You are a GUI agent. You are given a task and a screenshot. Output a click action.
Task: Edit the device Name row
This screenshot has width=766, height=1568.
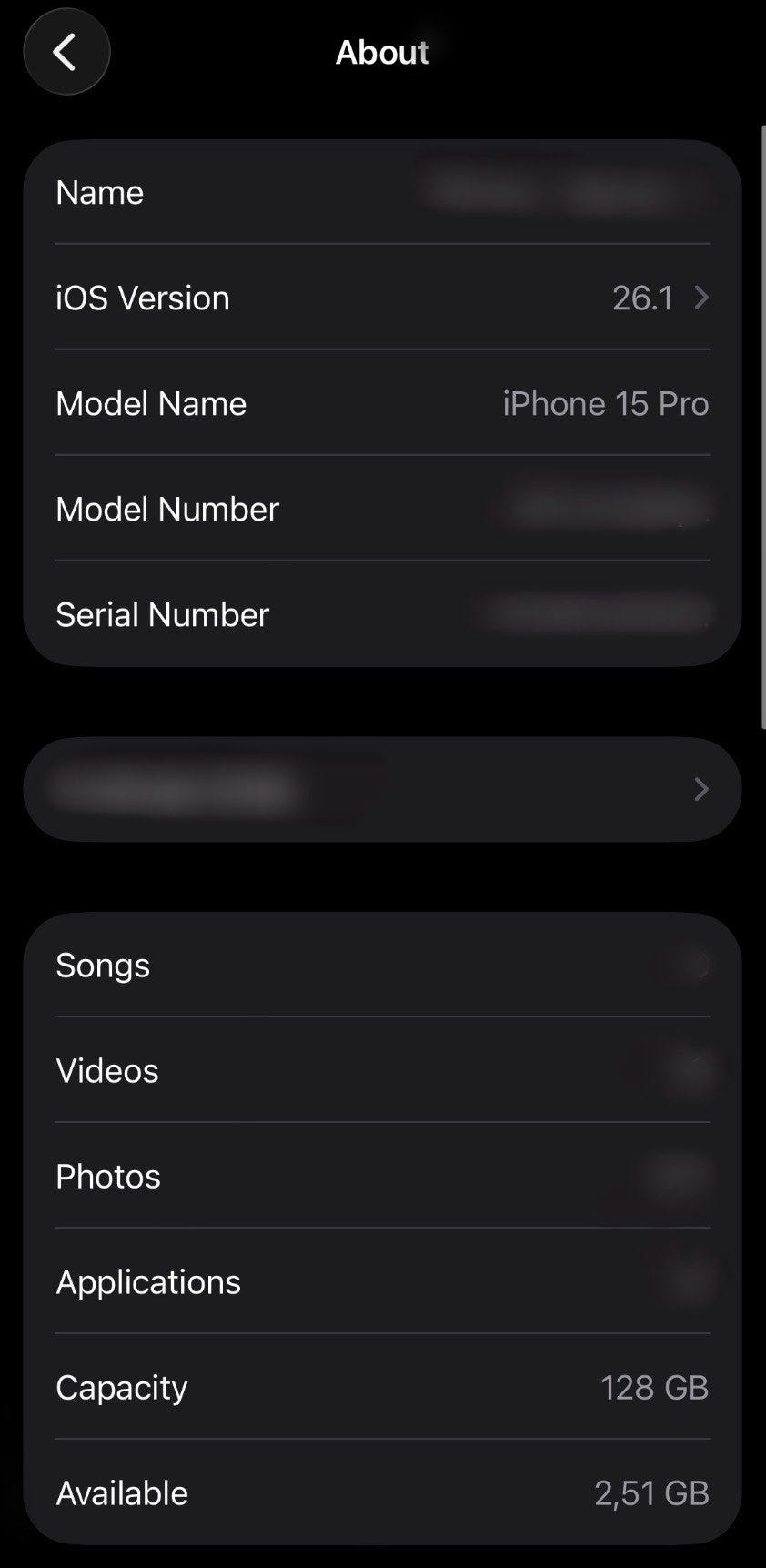tap(382, 192)
